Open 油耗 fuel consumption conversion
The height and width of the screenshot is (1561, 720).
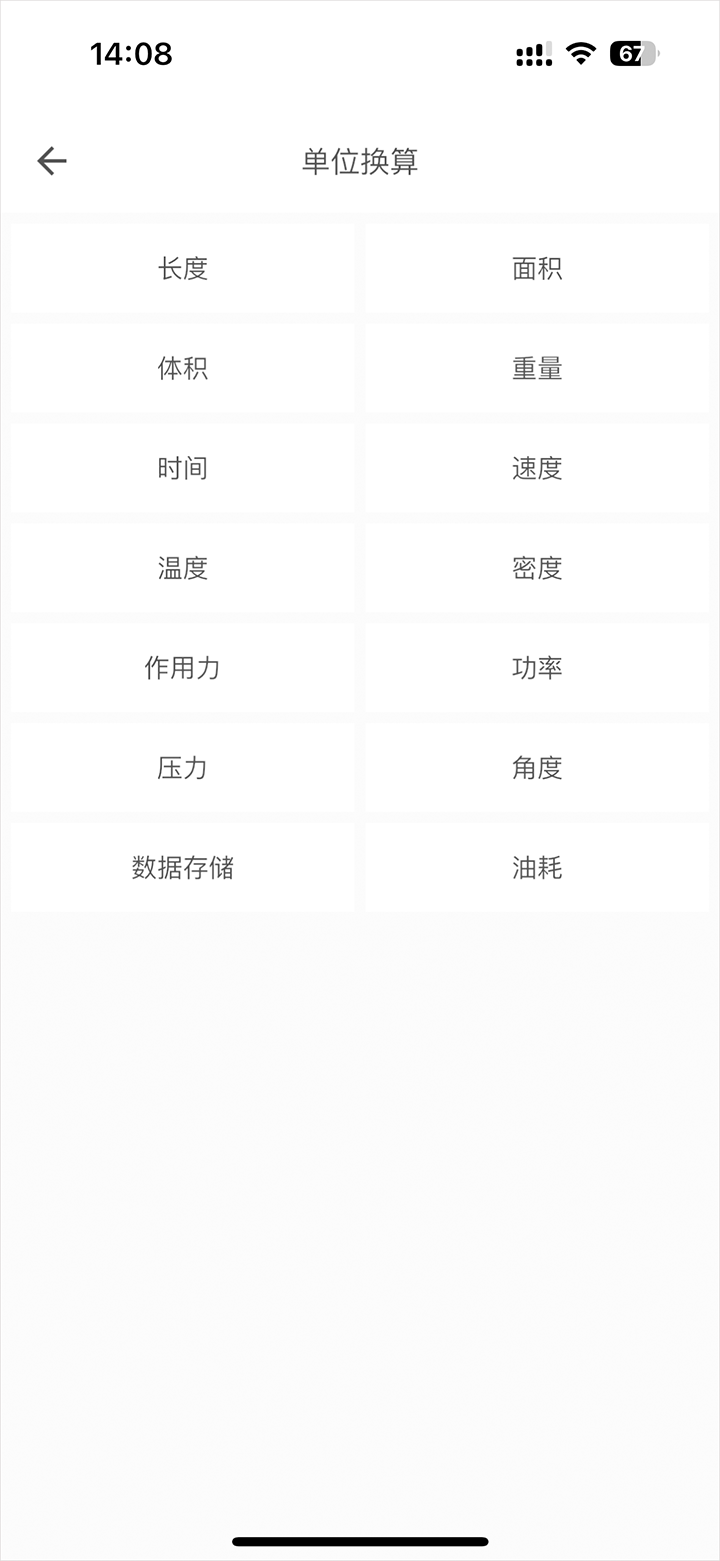pyautogui.click(x=537, y=868)
